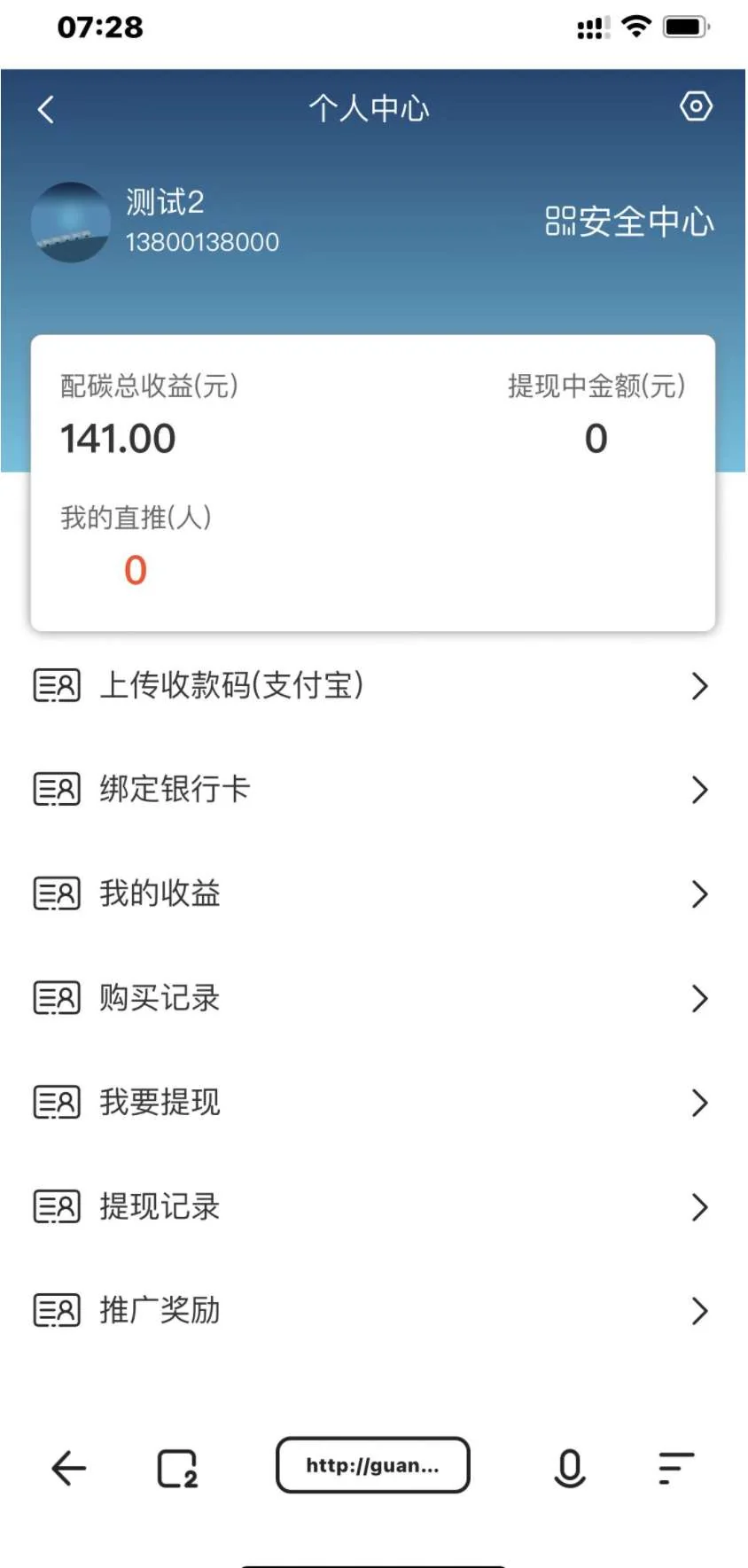Tap the http://guan... address bar
Image resolution: width=748 pixels, height=1568 pixels.
pyautogui.click(x=373, y=1465)
